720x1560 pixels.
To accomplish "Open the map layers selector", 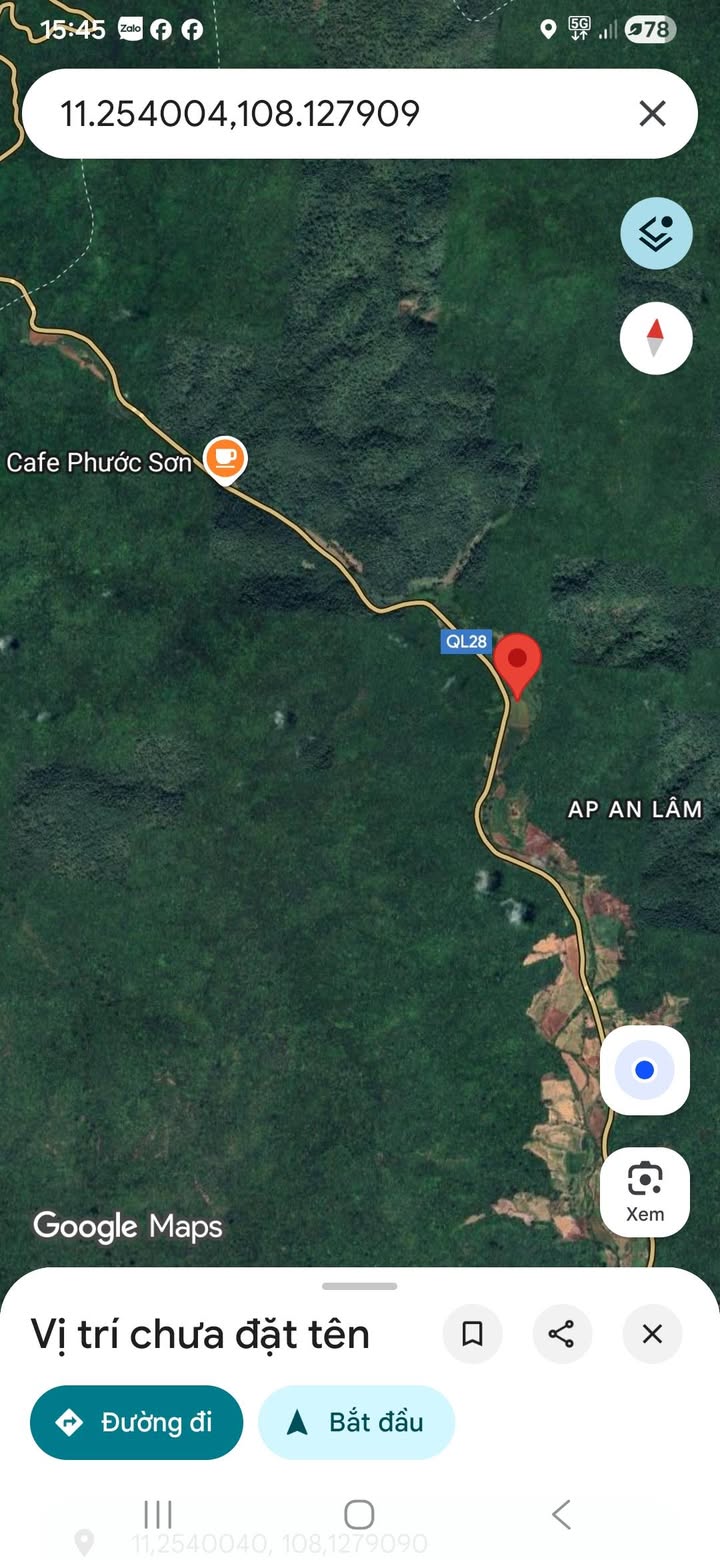I will pyautogui.click(x=656, y=234).
